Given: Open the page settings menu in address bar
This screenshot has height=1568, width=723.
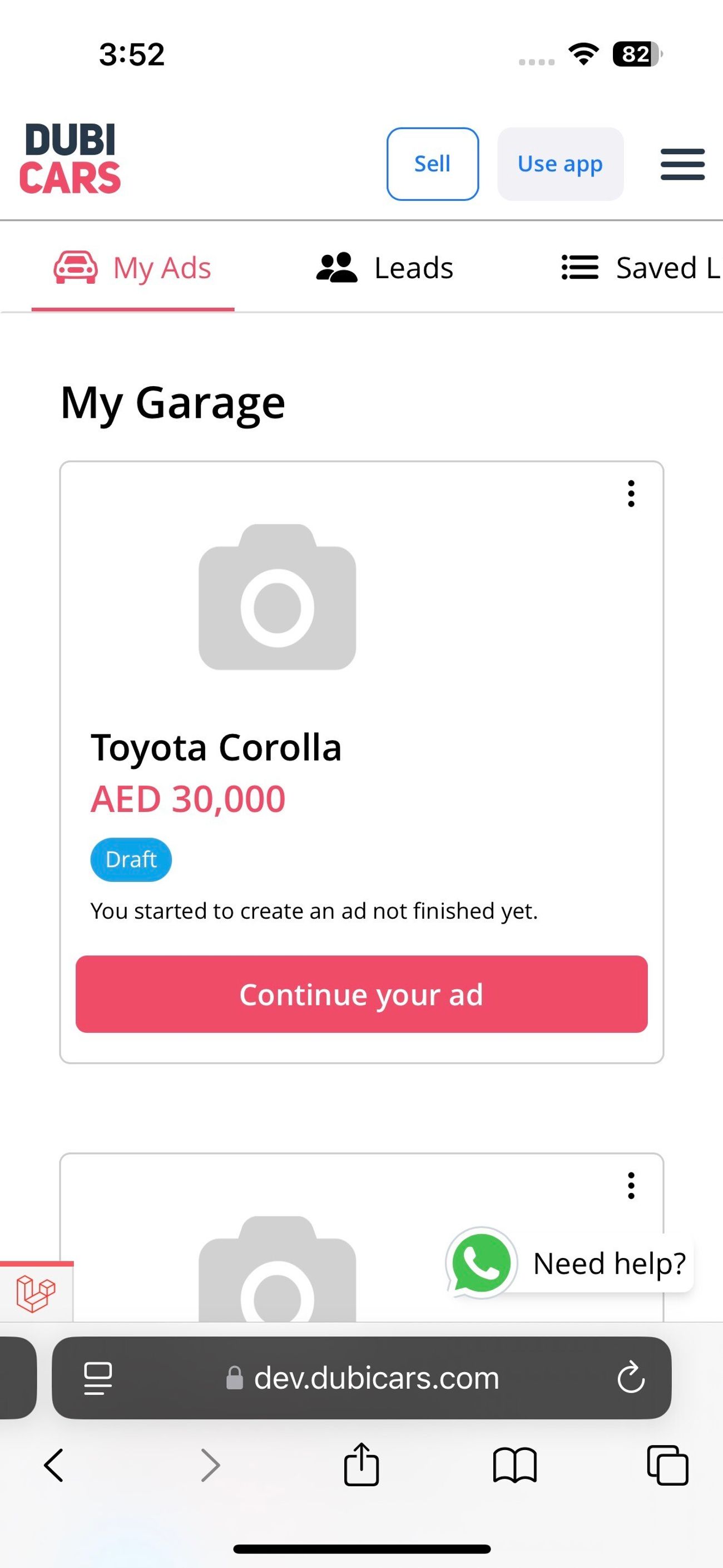Looking at the screenshot, I should pyautogui.click(x=97, y=1378).
